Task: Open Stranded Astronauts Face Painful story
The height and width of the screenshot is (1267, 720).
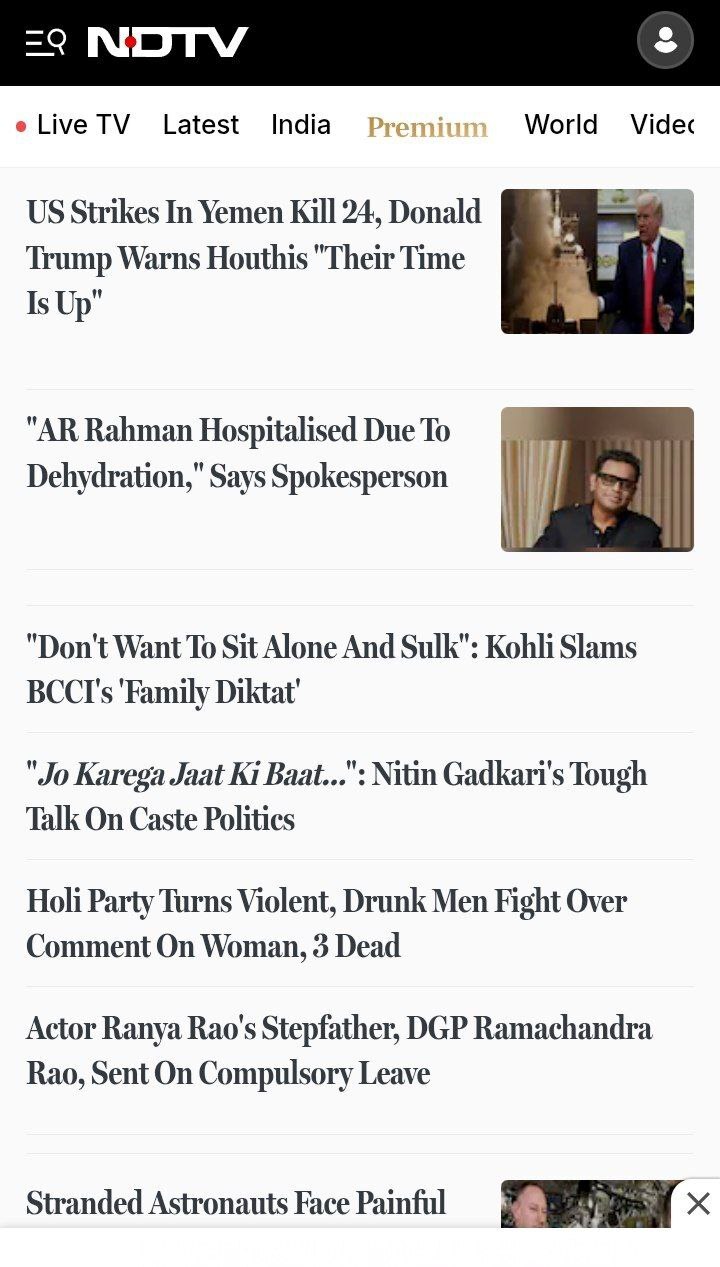Action: click(236, 1202)
